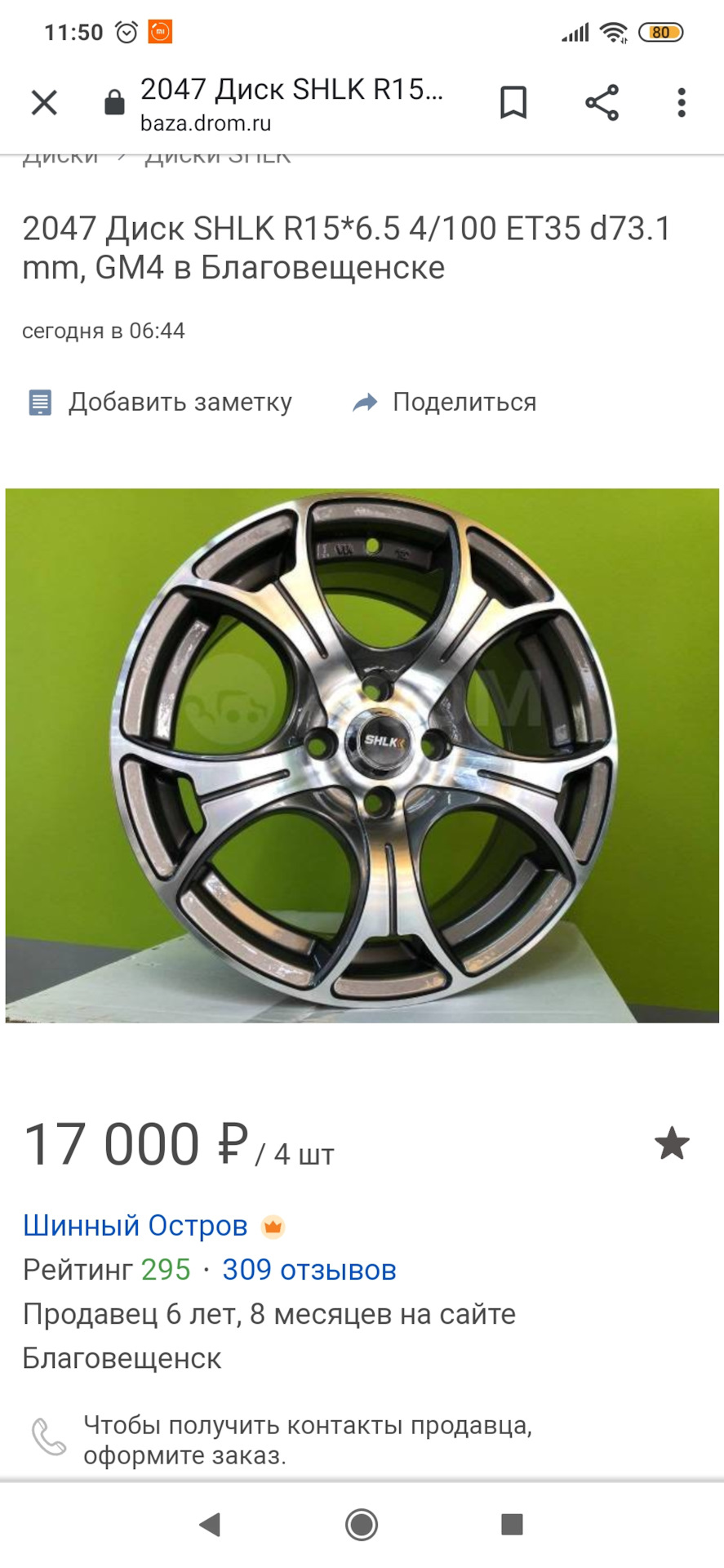Screen dimensions: 724x1568
Task: Add listing to favorites with star
Action: point(672,1143)
